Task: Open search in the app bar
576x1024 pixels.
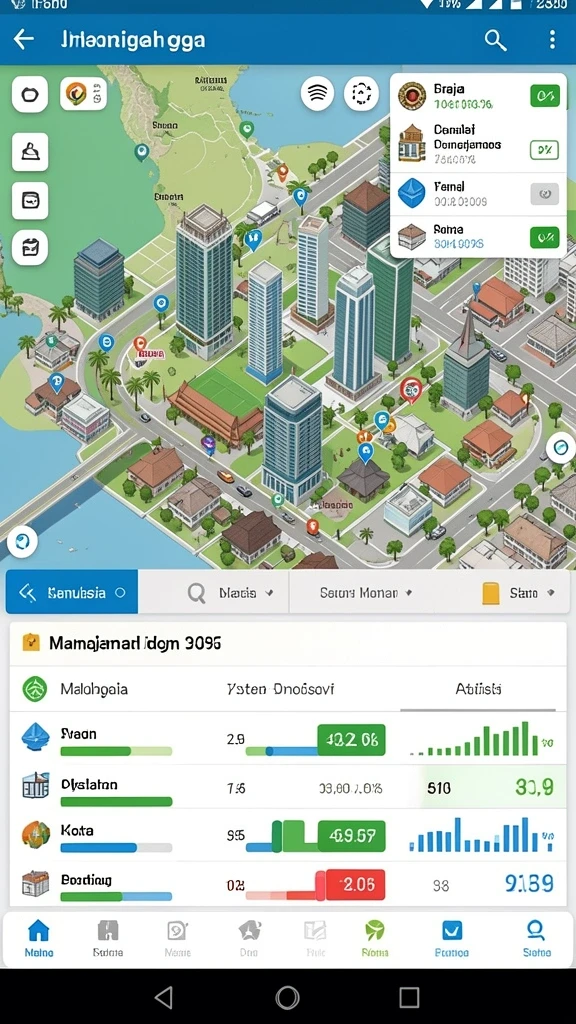Action: click(496, 40)
